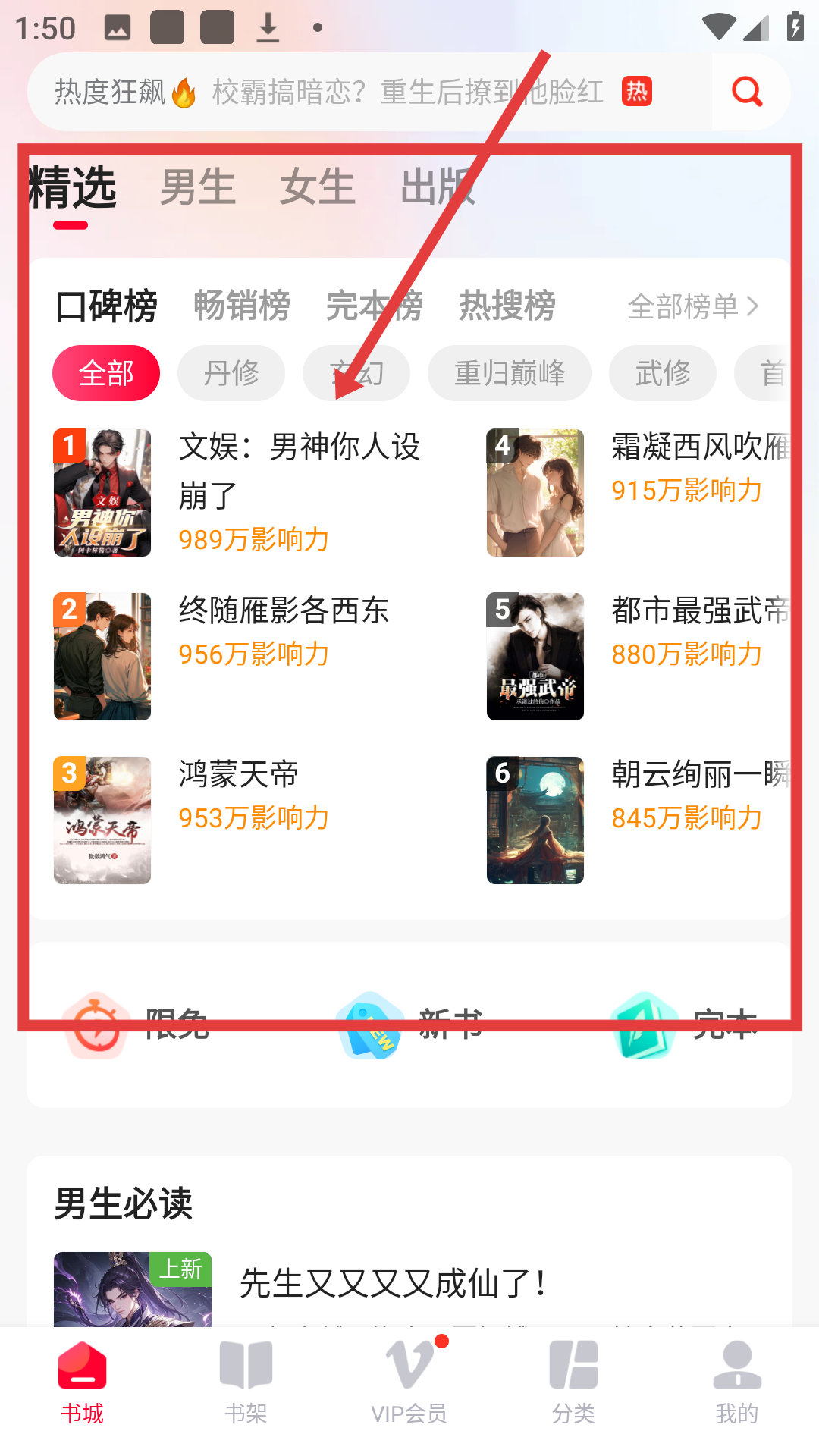Open the 新书 new books section
The height and width of the screenshot is (1456, 819).
point(409,1025)
